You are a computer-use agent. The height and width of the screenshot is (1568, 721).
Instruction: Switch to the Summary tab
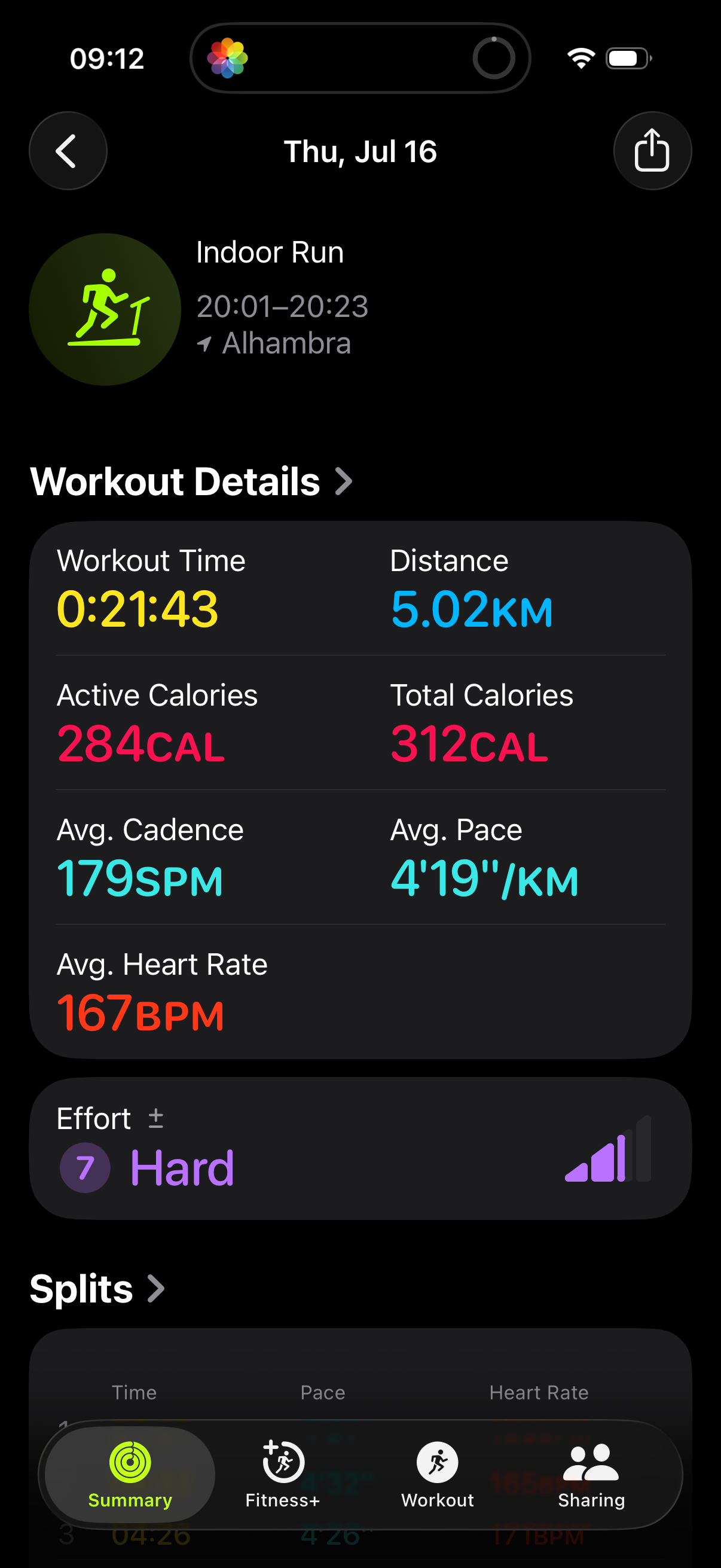point(130,1474)
